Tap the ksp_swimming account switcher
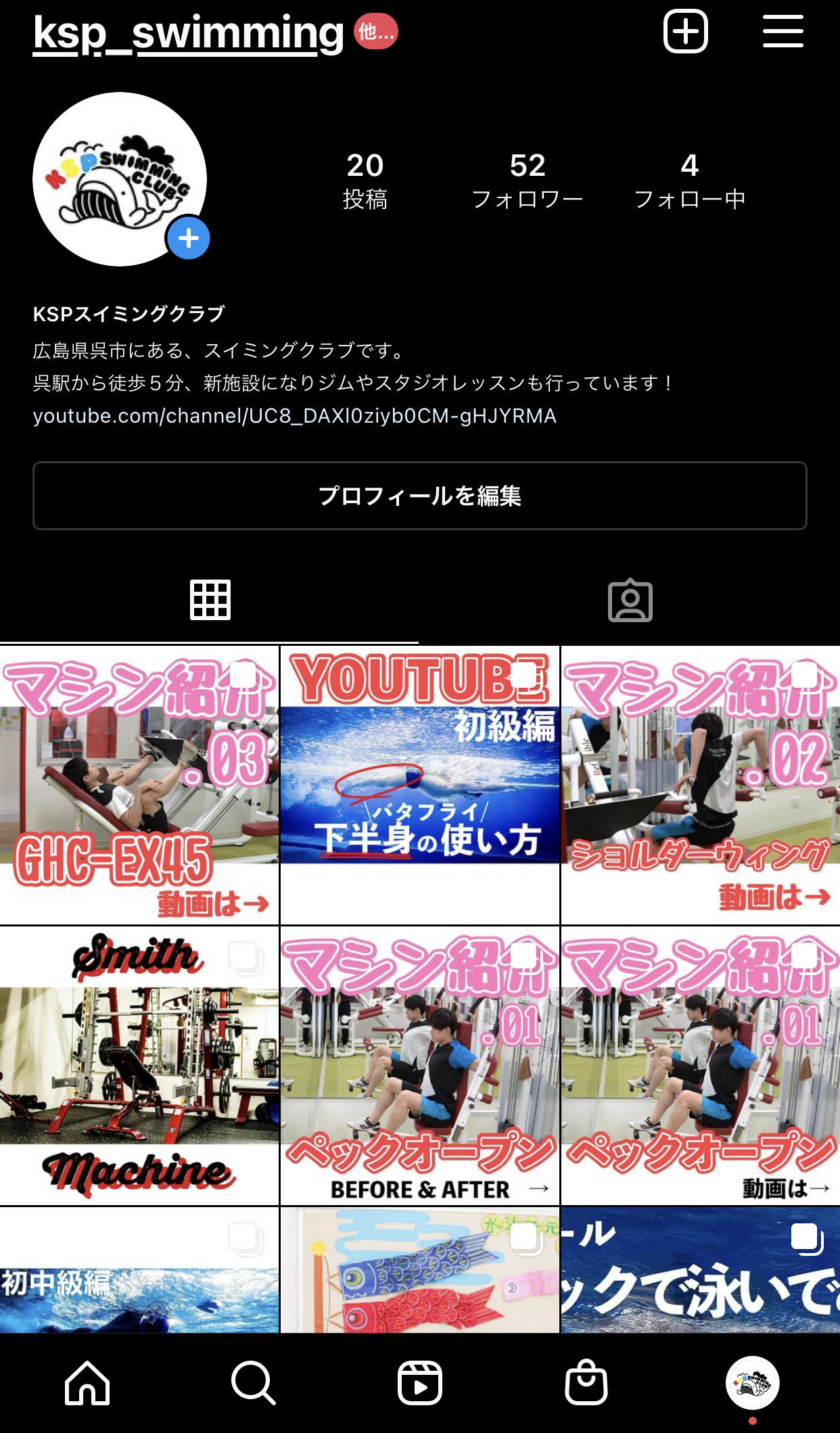840x1433 pixels. [x=189, y=33]
